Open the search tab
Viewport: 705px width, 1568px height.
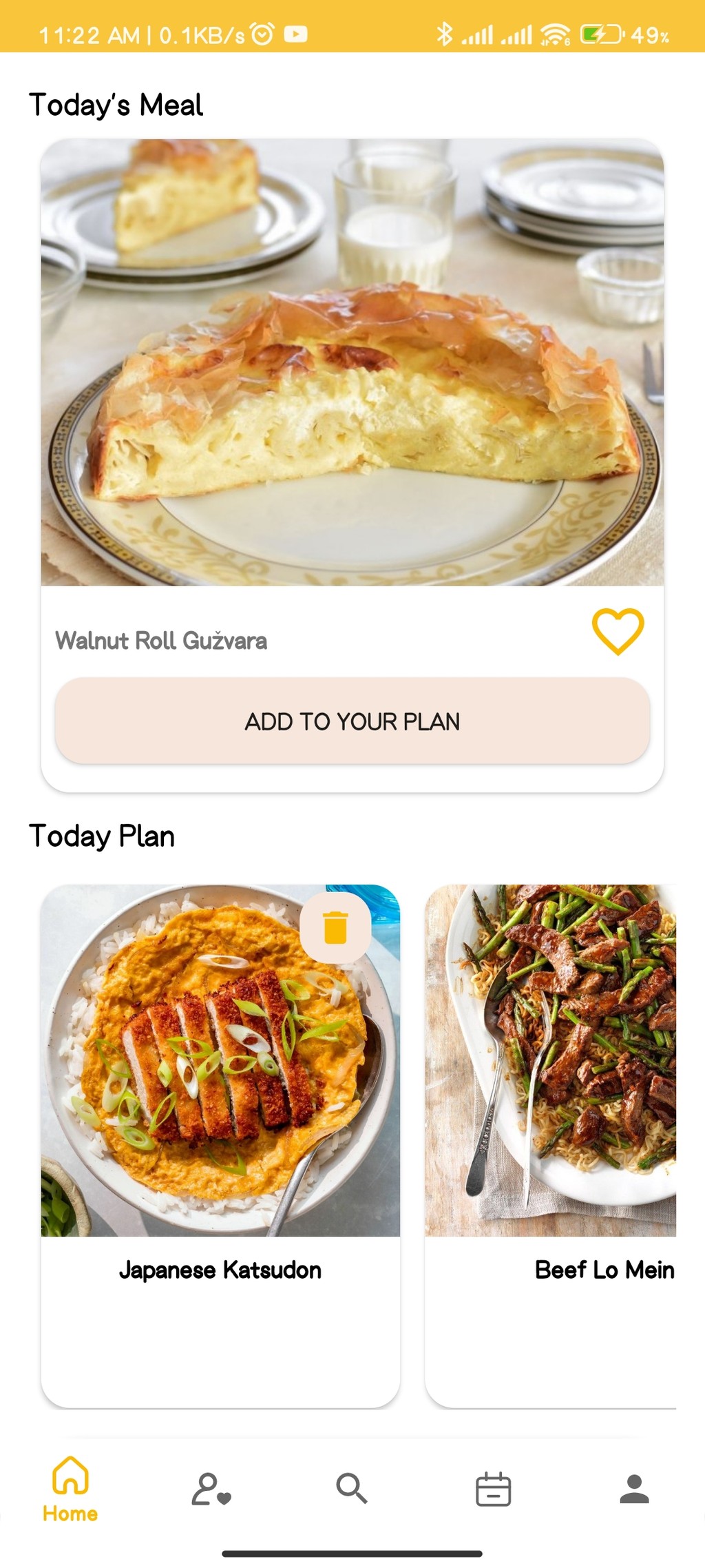coord(352,1489)
